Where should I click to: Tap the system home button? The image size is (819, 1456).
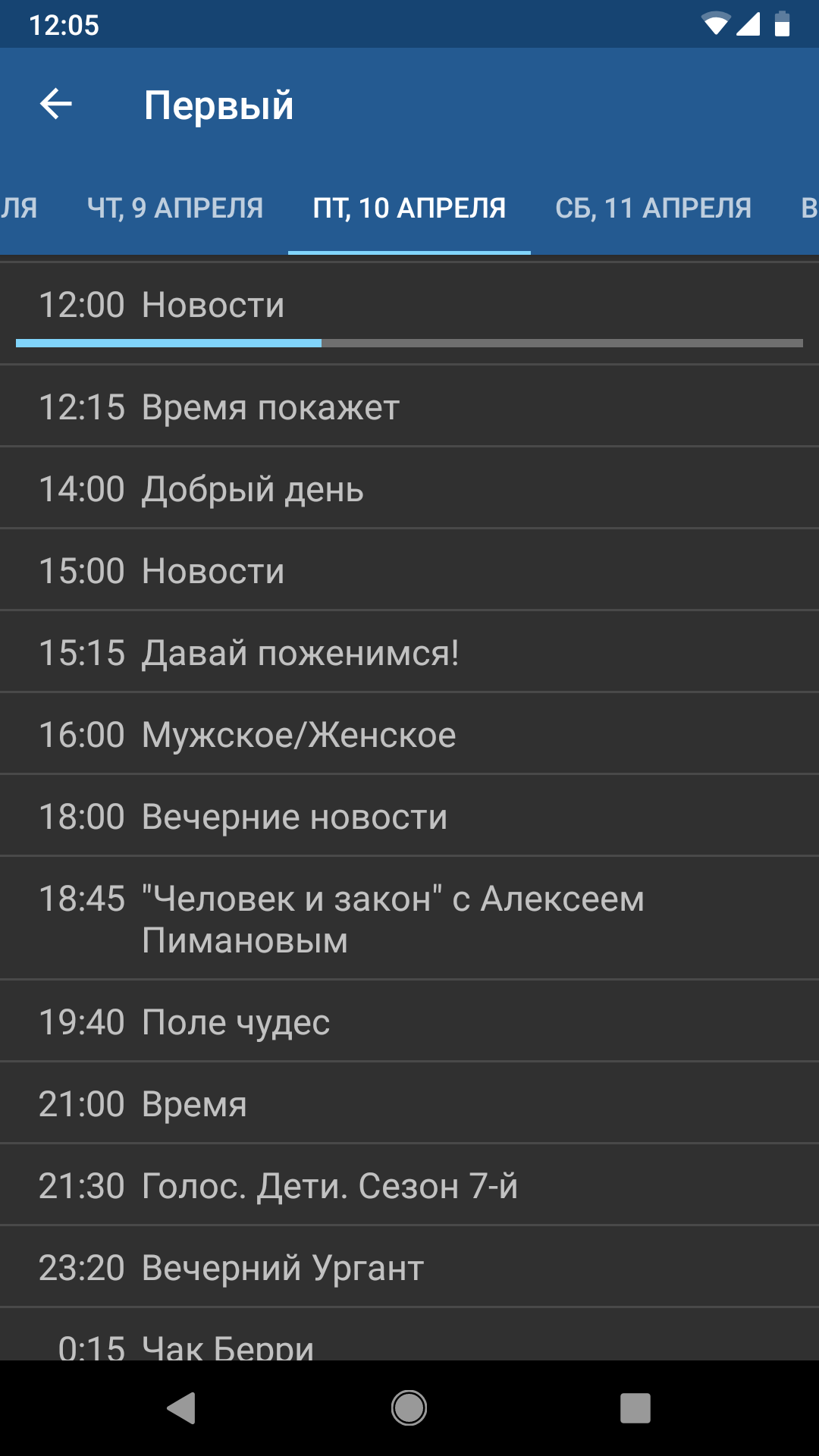[409, 1408]
